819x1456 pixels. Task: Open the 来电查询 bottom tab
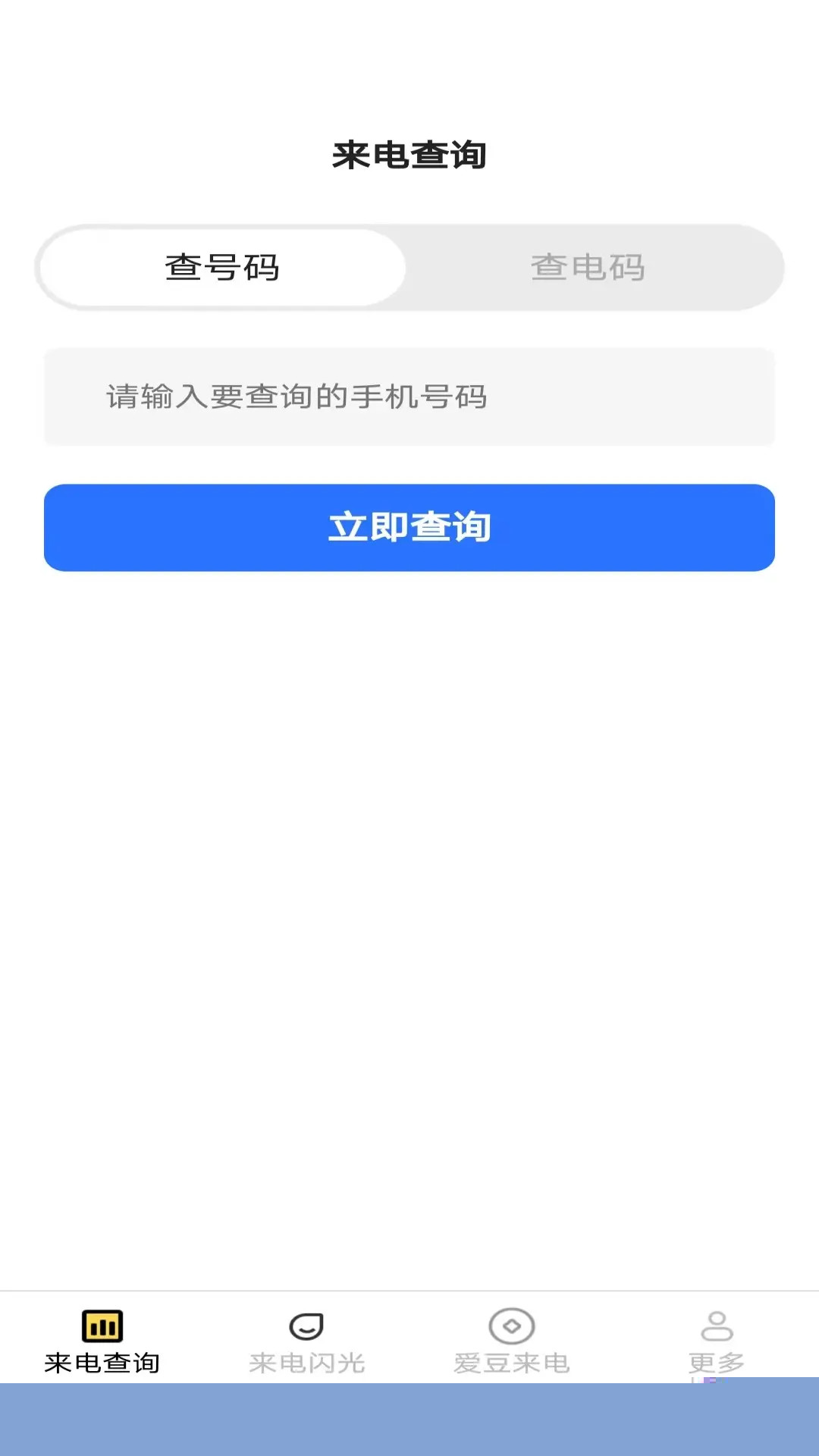[x=102, y=1341]
